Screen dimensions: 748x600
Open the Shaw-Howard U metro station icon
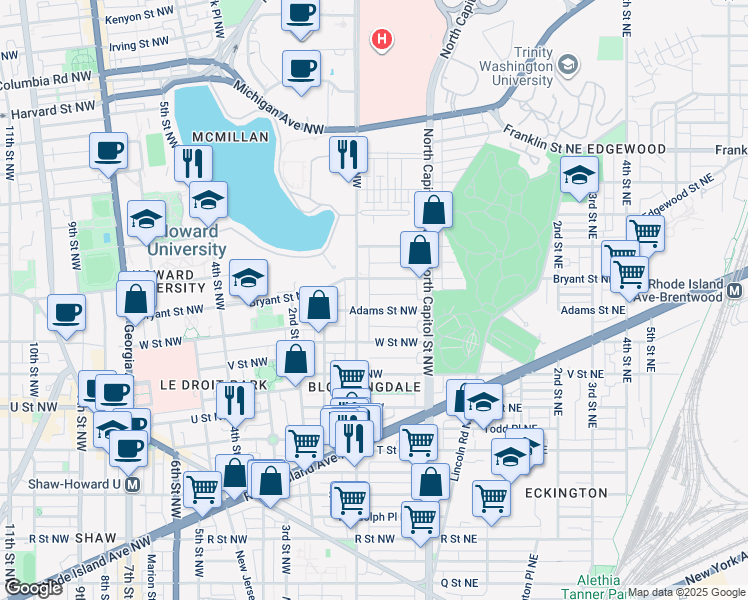point(132,484)
